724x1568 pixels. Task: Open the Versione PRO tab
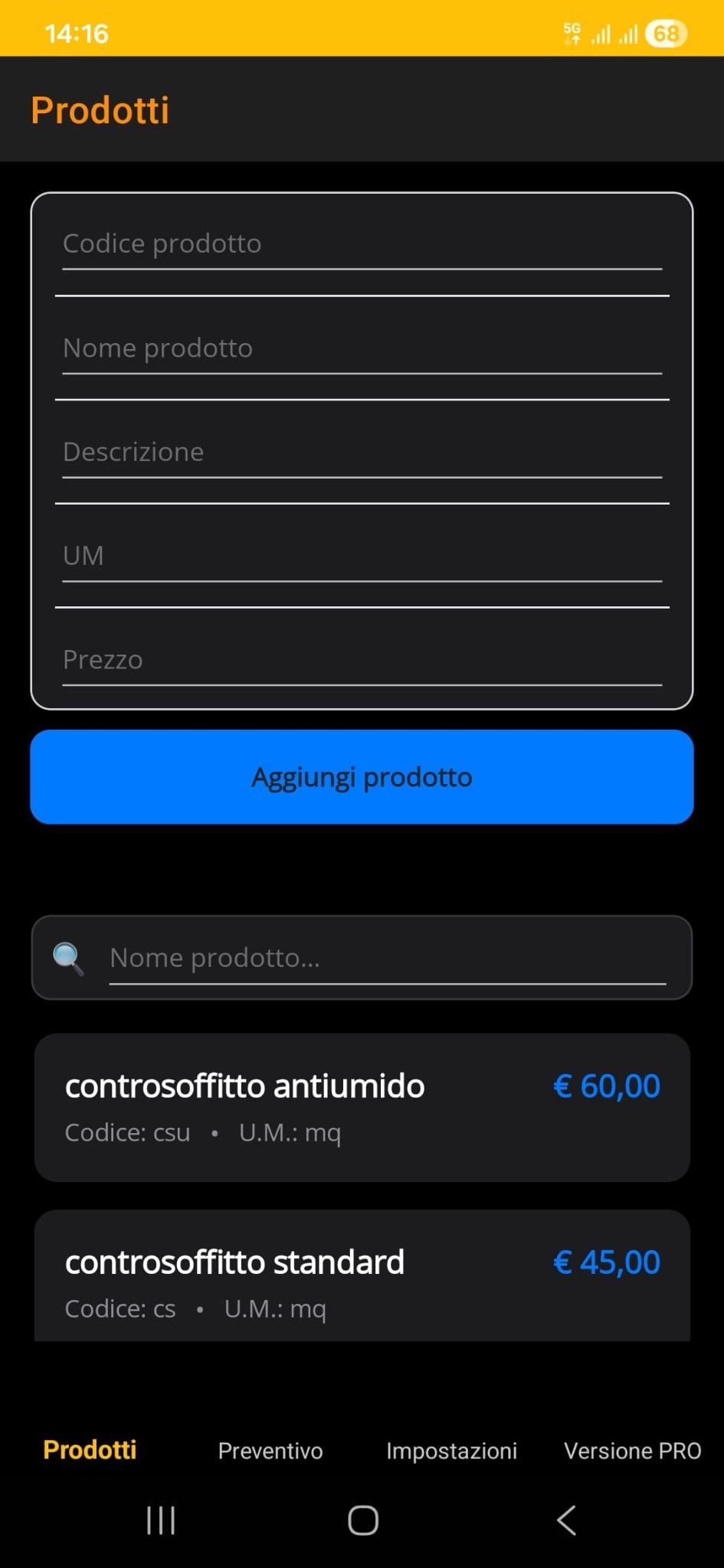(x=632, y=1451)
